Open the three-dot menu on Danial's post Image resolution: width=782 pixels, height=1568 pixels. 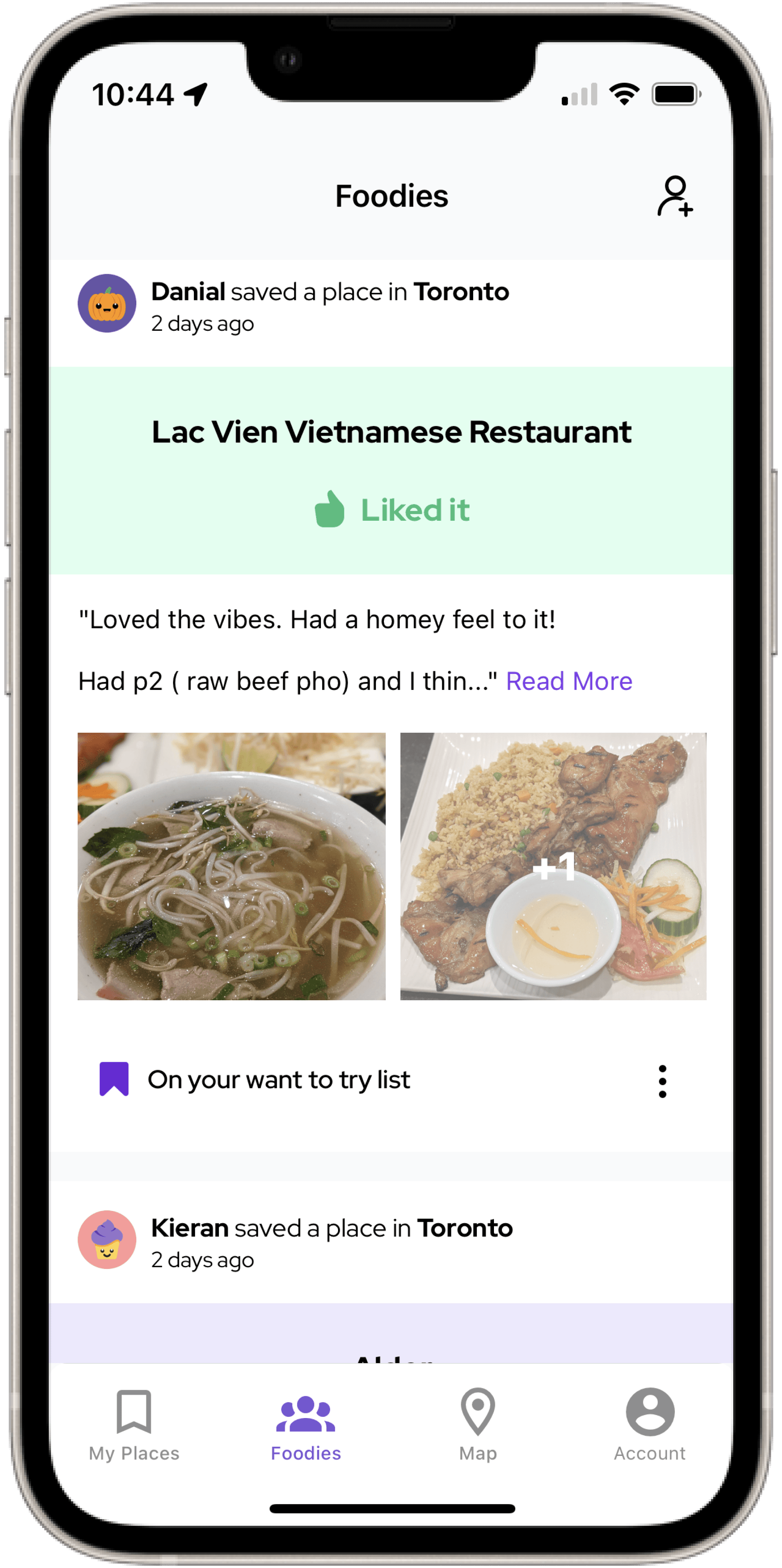pyautogui.click(x=662, y=1081)
